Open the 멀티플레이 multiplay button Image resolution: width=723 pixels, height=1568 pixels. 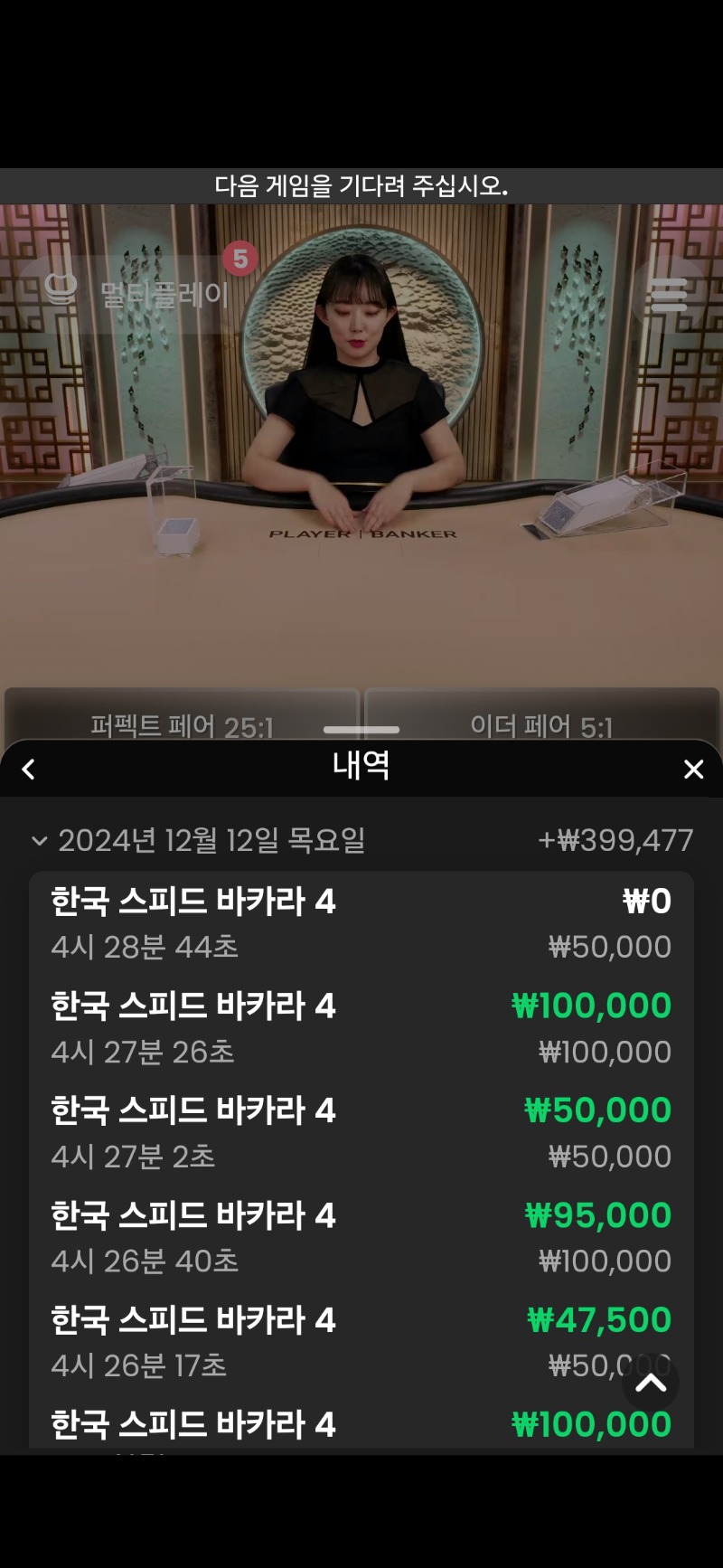click(137, 294)
